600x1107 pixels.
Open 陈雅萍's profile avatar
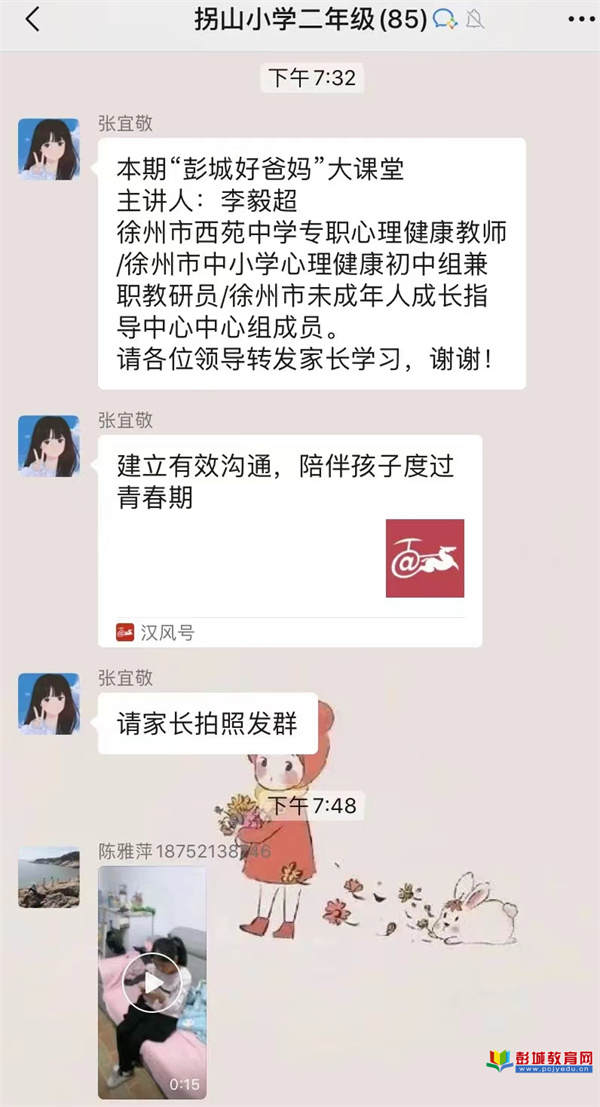48,877
